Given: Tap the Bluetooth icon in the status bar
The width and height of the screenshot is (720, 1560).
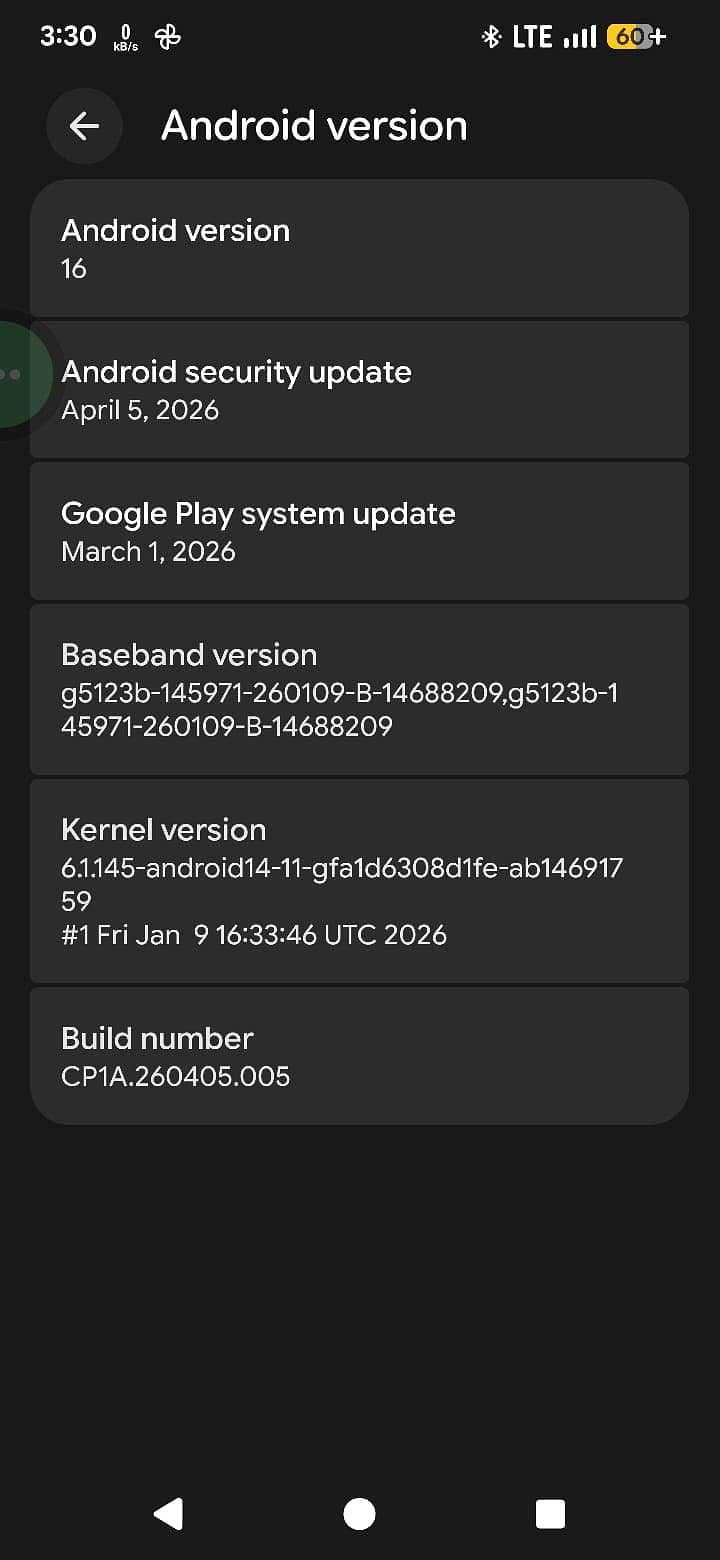Looking at the screenshot, I should pos(491,36).
